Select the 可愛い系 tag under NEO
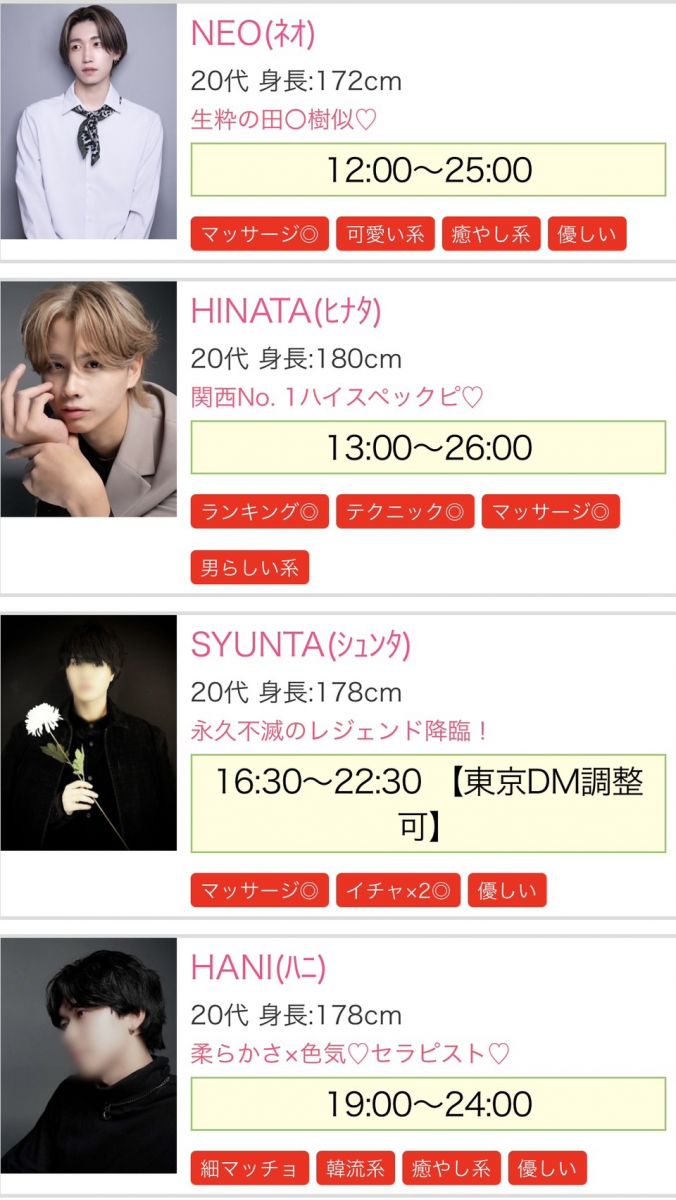This screenshot has width=676, height=1200. pos(385,235)
